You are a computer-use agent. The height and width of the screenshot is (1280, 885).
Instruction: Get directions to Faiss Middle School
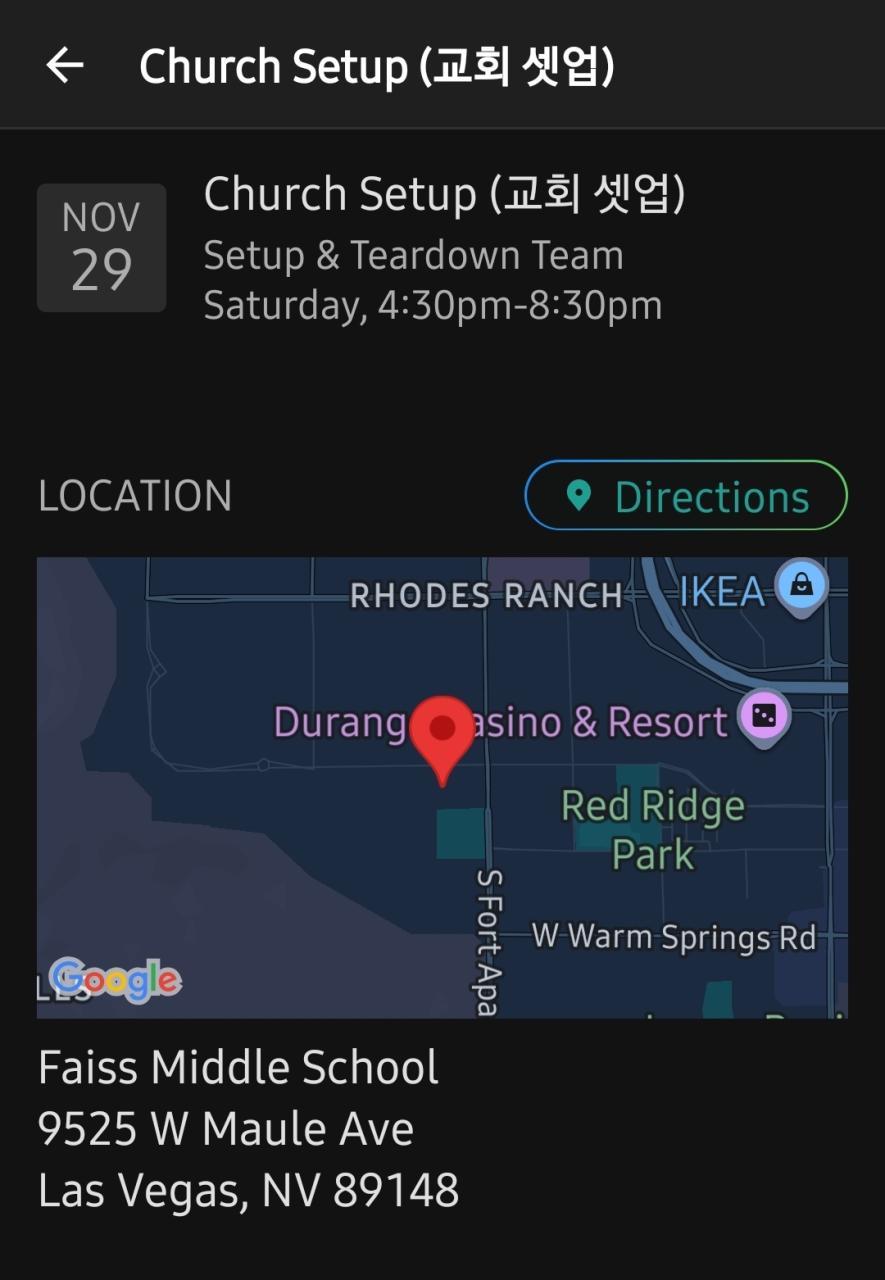(686, 496)
